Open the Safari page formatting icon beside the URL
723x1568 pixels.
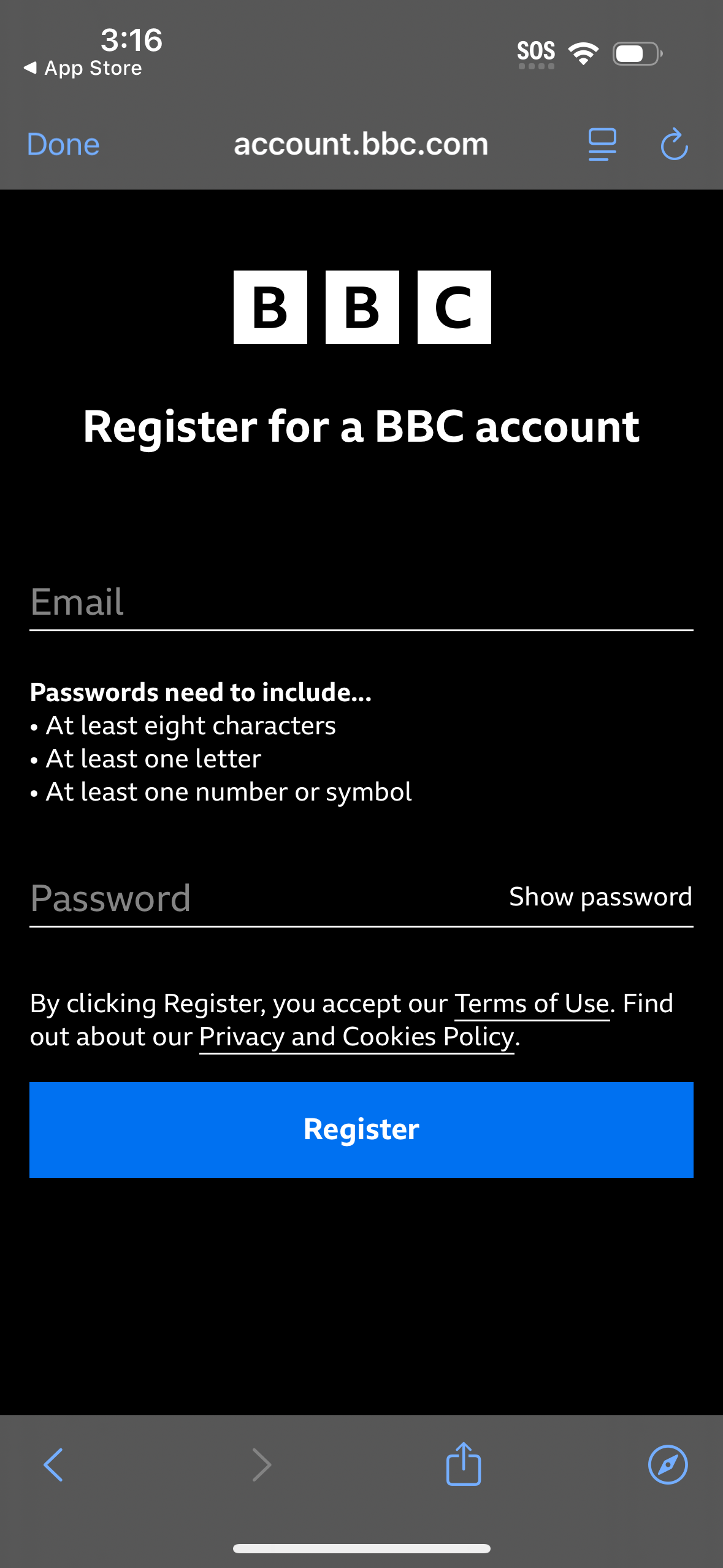(601, 145)
